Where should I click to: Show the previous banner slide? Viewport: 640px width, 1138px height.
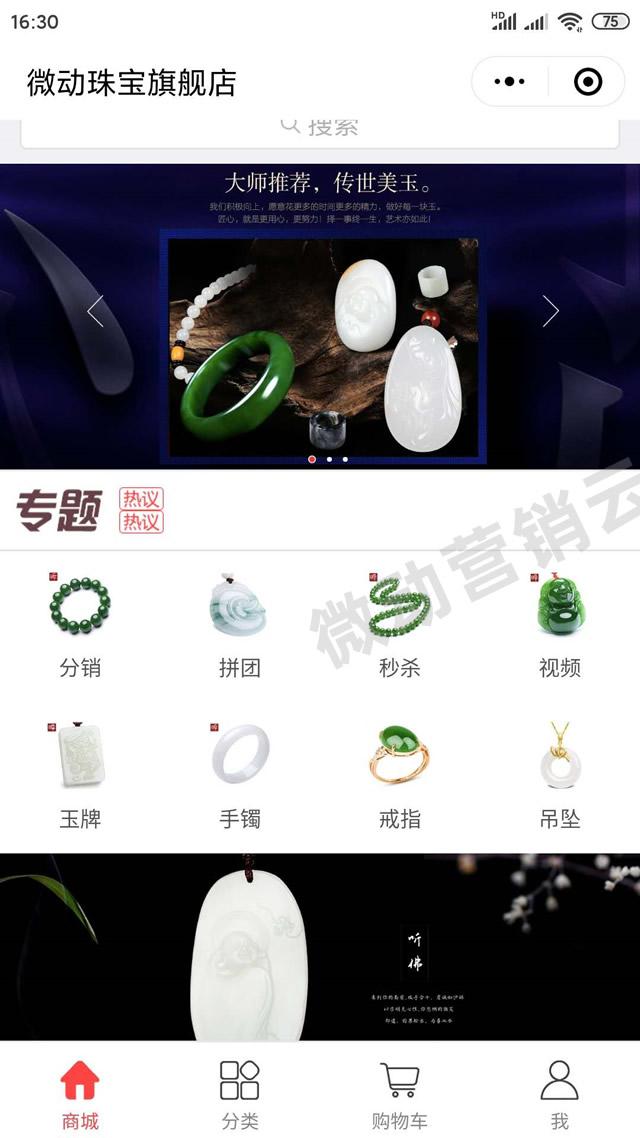coord(95,311)
